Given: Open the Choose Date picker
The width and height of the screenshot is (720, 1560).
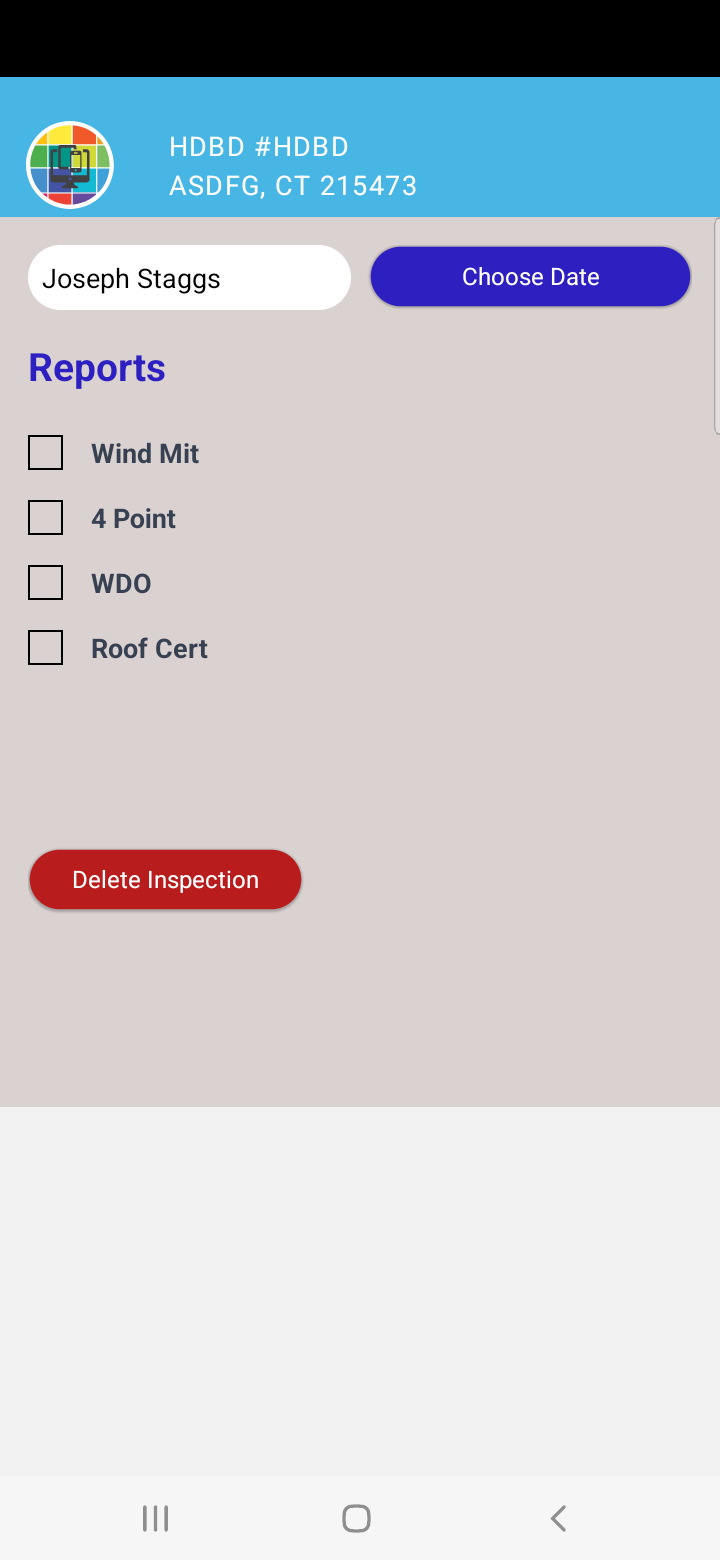Looking at the screenshot, I should (530, 277).
